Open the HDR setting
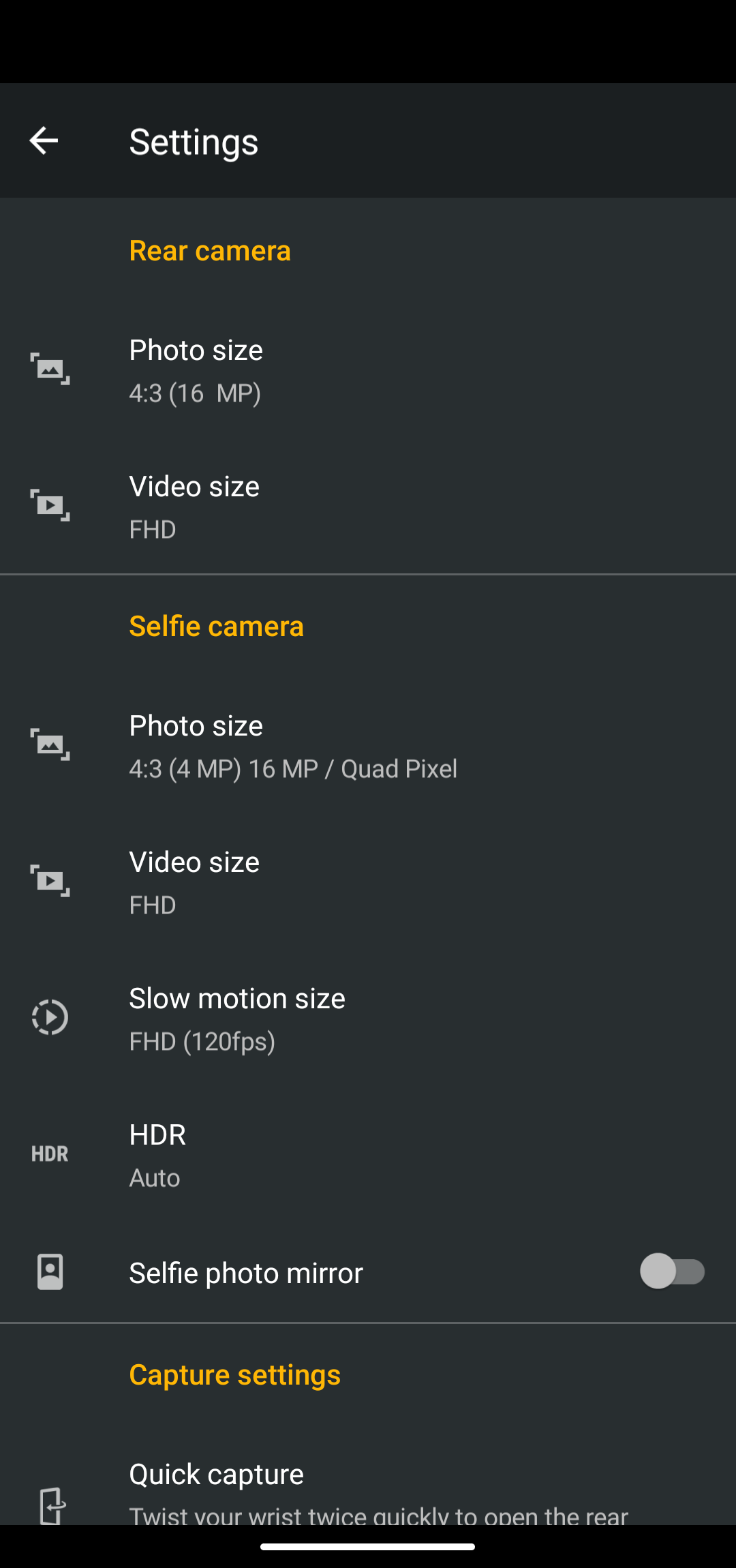The height and width of the screenshot is (1568, 736). click(x=368, y=1154)
